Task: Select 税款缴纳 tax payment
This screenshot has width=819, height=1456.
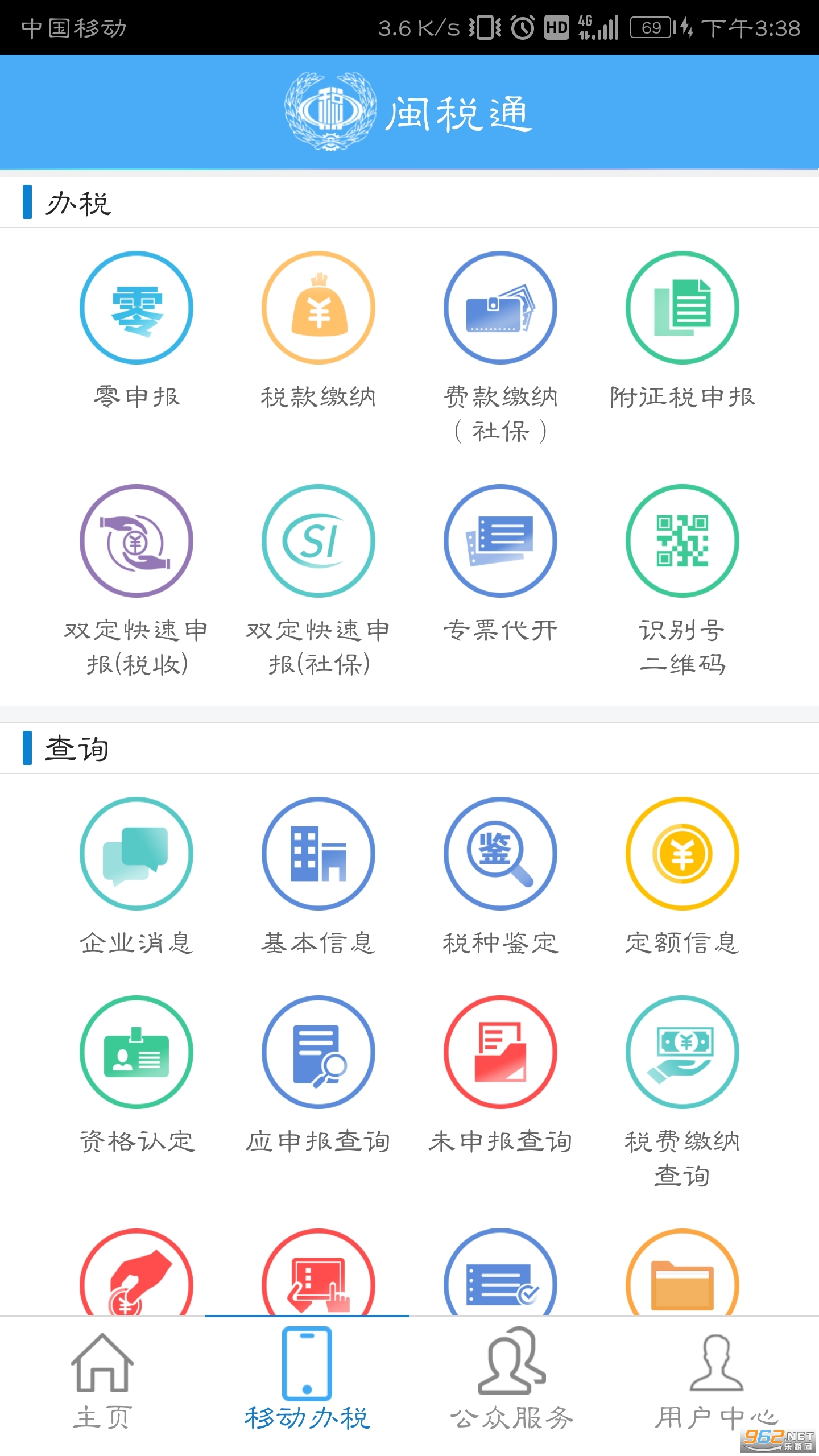Action: tap(318, 308)
